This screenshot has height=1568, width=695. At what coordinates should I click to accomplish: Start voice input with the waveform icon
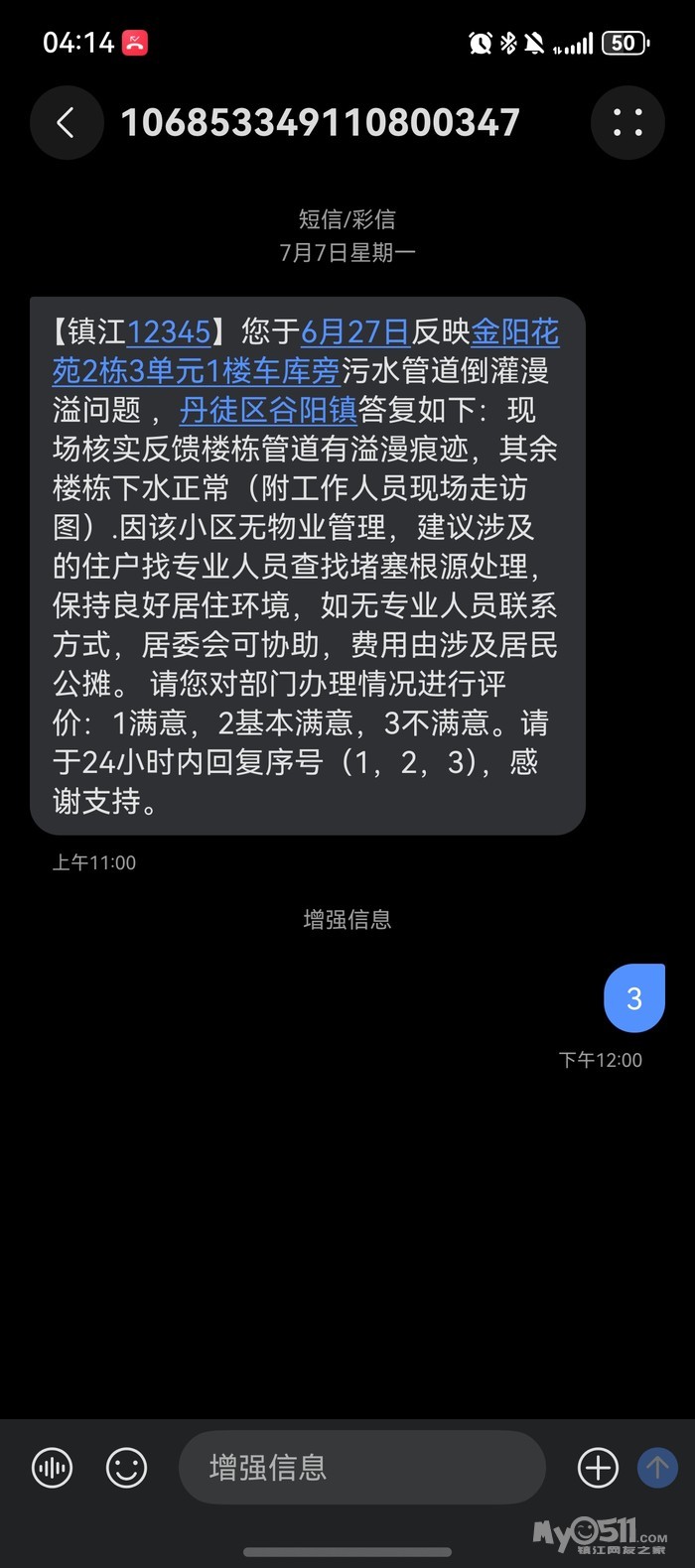pos(52,1468)
